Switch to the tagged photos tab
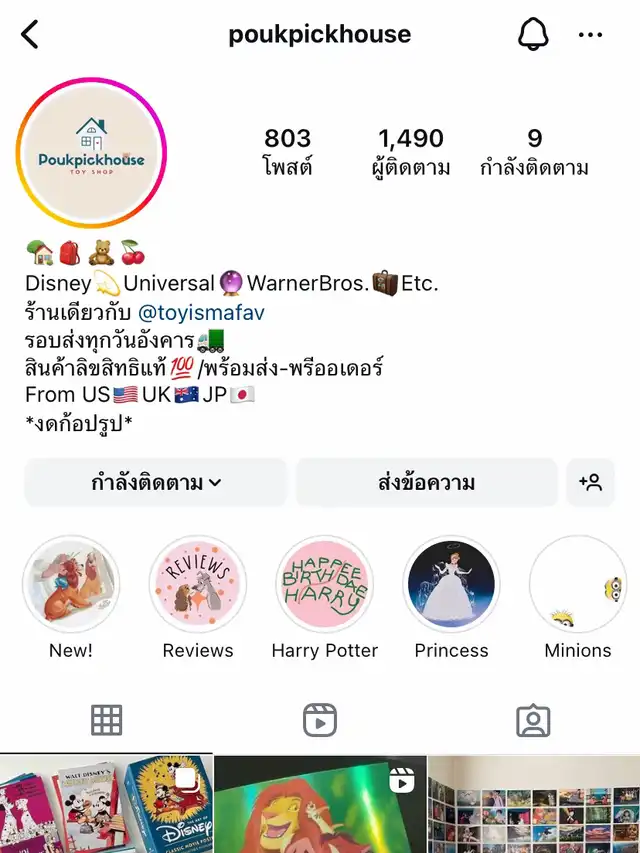The height and width of the screenshot is (853, 640). (533, 720)
